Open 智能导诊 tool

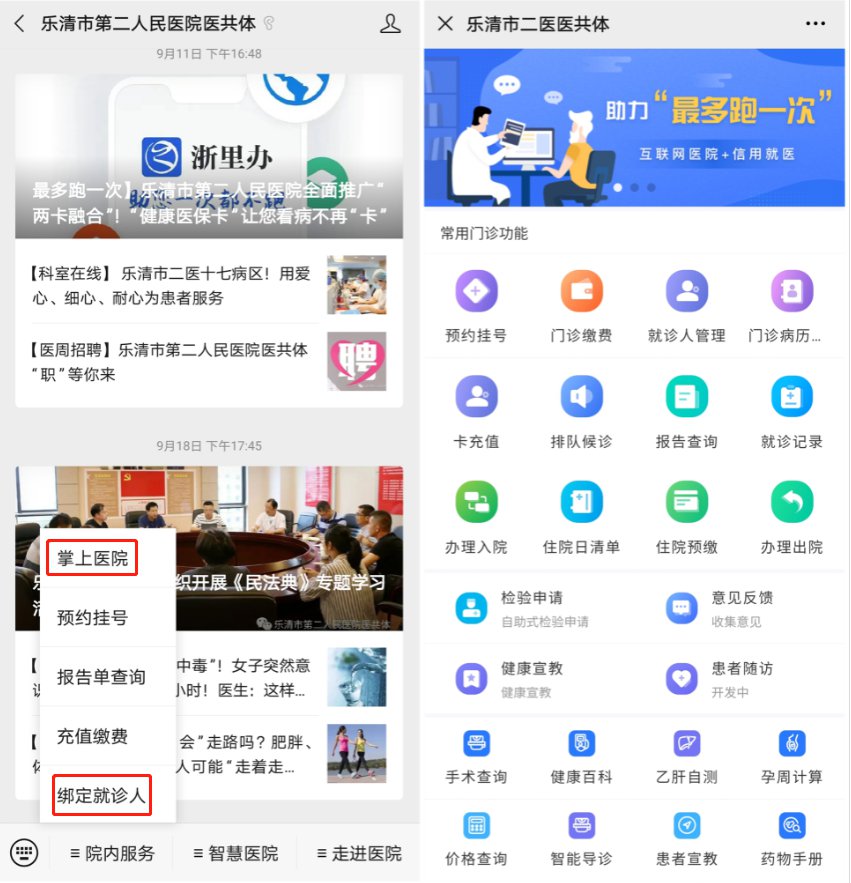581,837
